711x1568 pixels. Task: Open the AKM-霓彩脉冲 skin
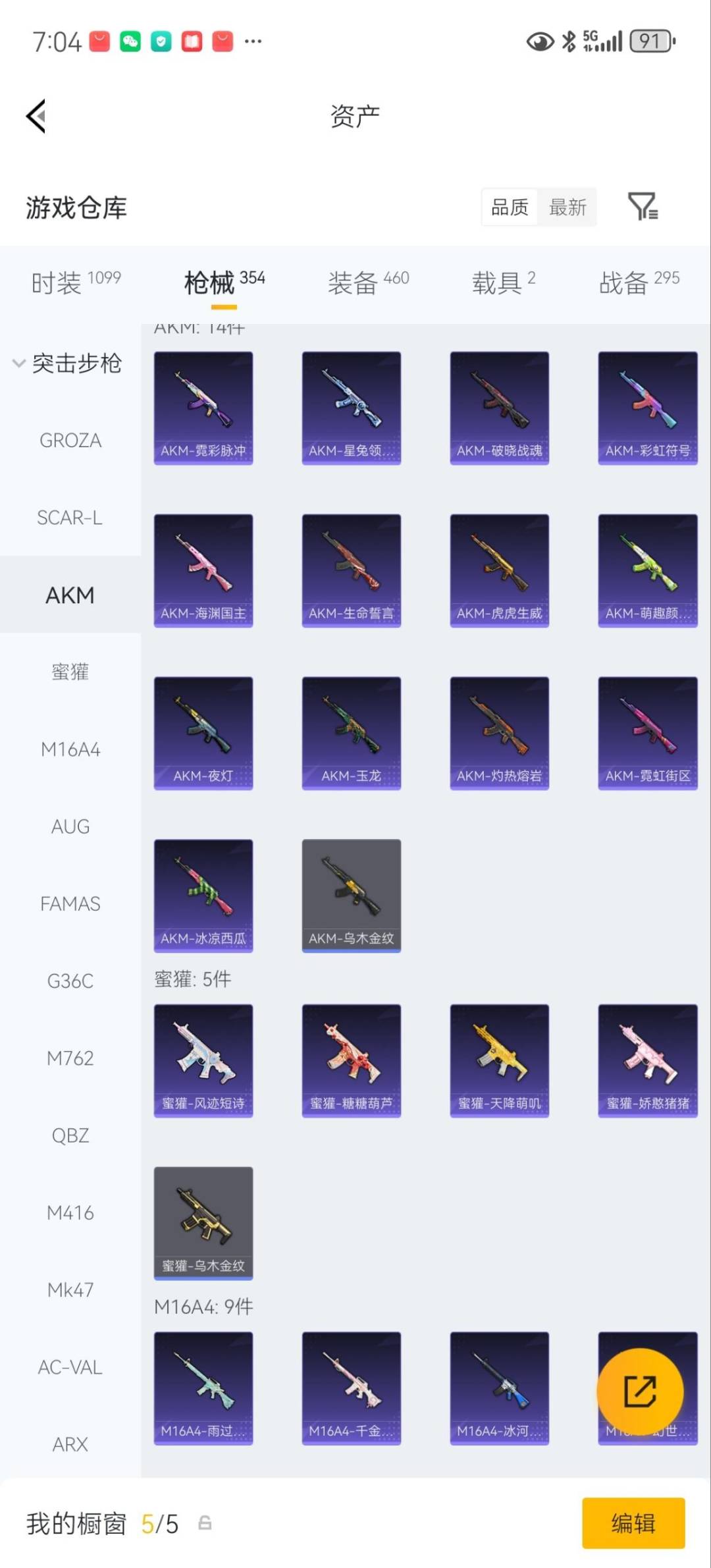203,408
